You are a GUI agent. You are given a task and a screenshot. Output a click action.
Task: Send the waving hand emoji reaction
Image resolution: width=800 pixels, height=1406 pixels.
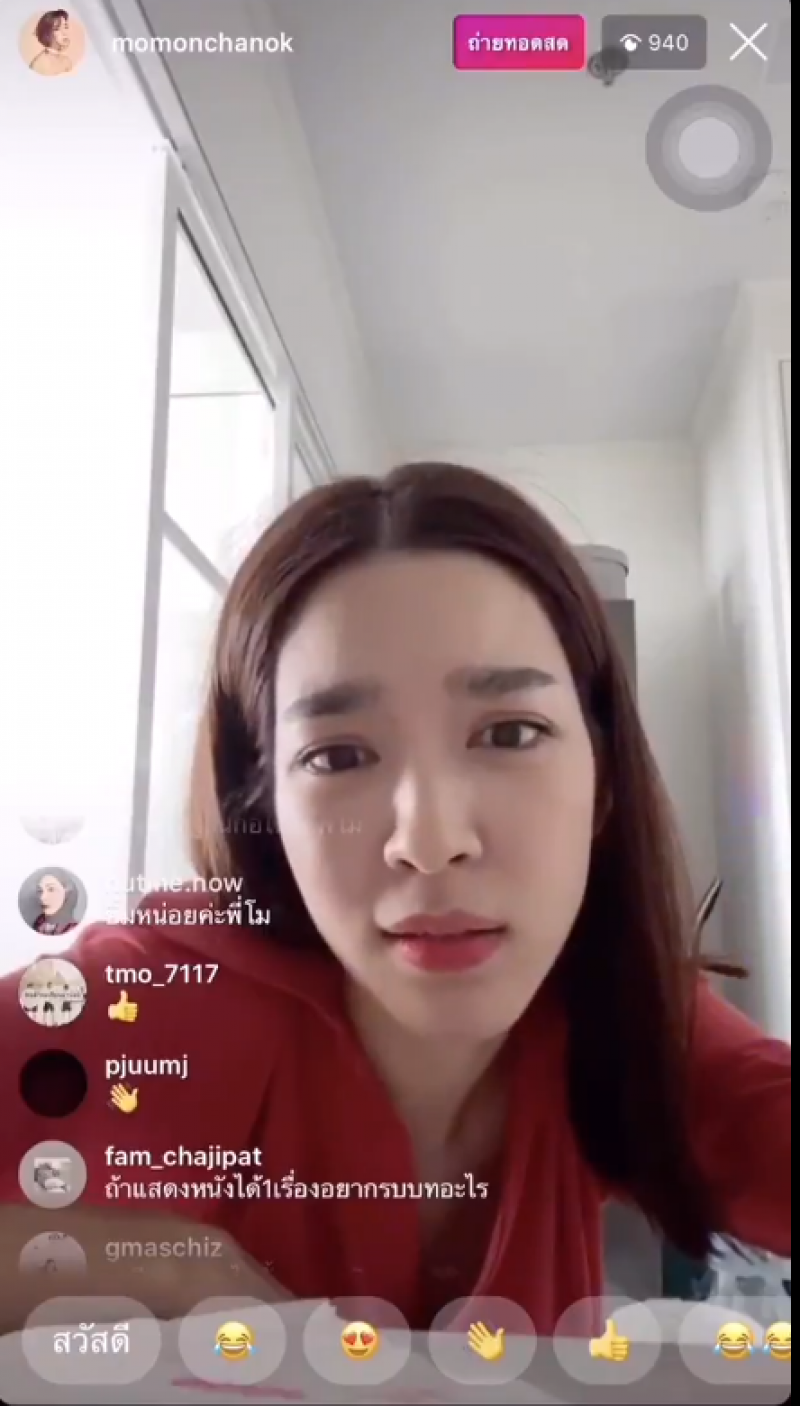483,1341
